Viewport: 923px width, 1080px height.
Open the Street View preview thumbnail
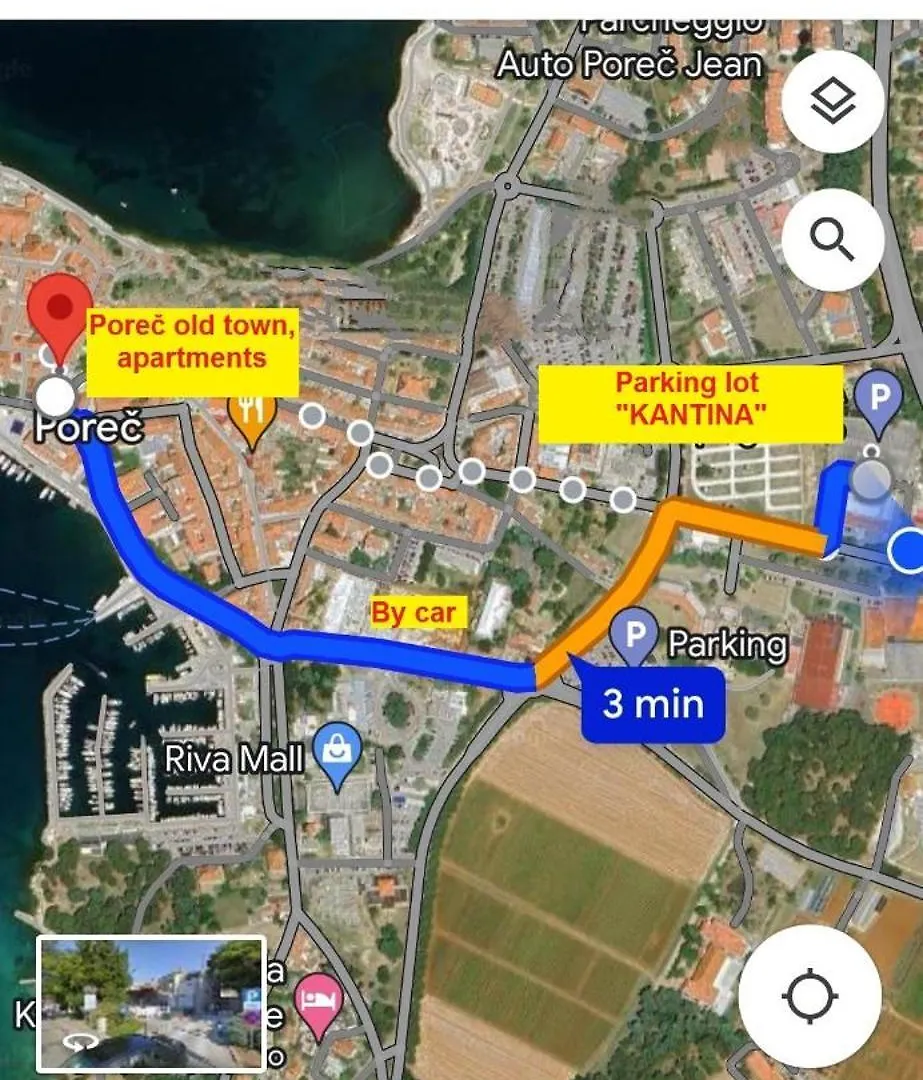pos(150,1003)
